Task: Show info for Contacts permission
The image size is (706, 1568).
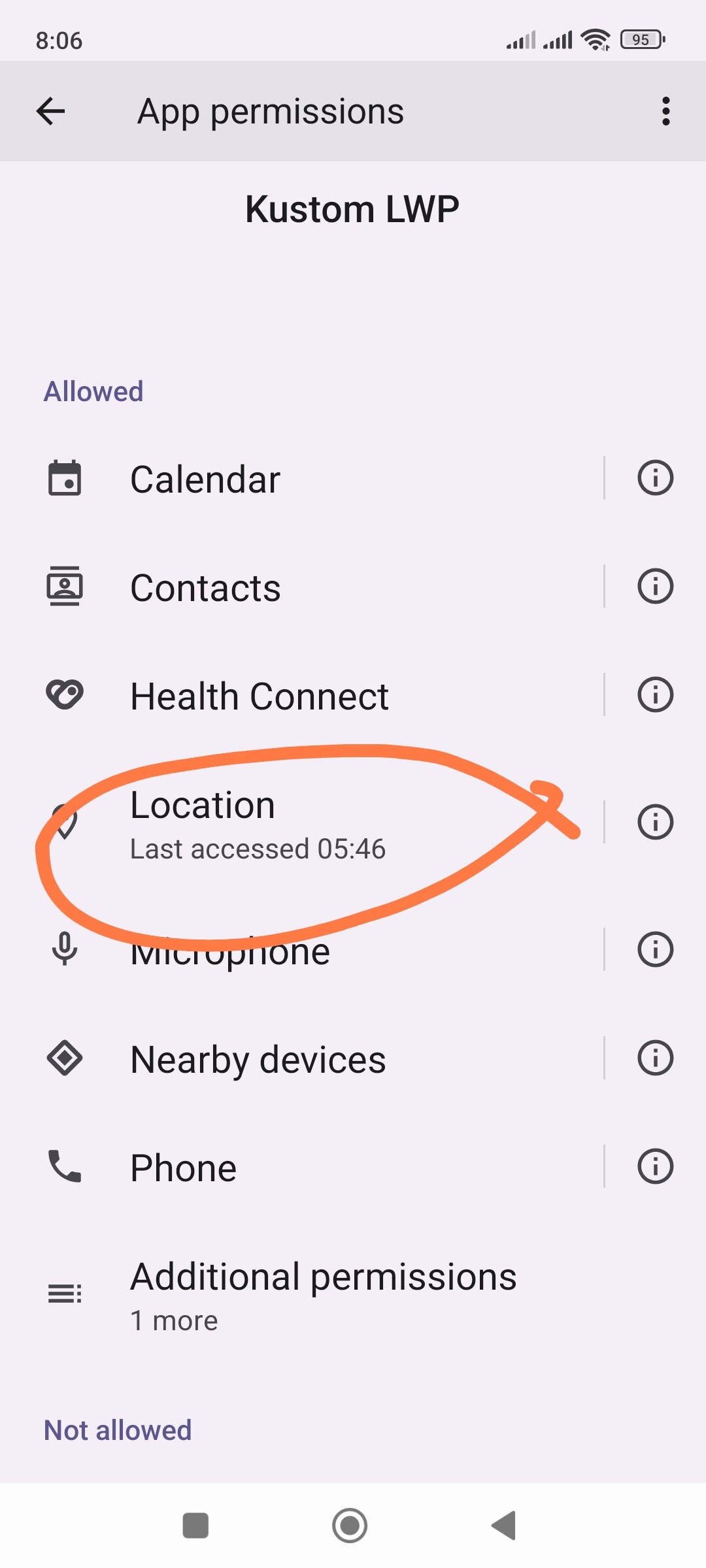Action: (655, 586)
